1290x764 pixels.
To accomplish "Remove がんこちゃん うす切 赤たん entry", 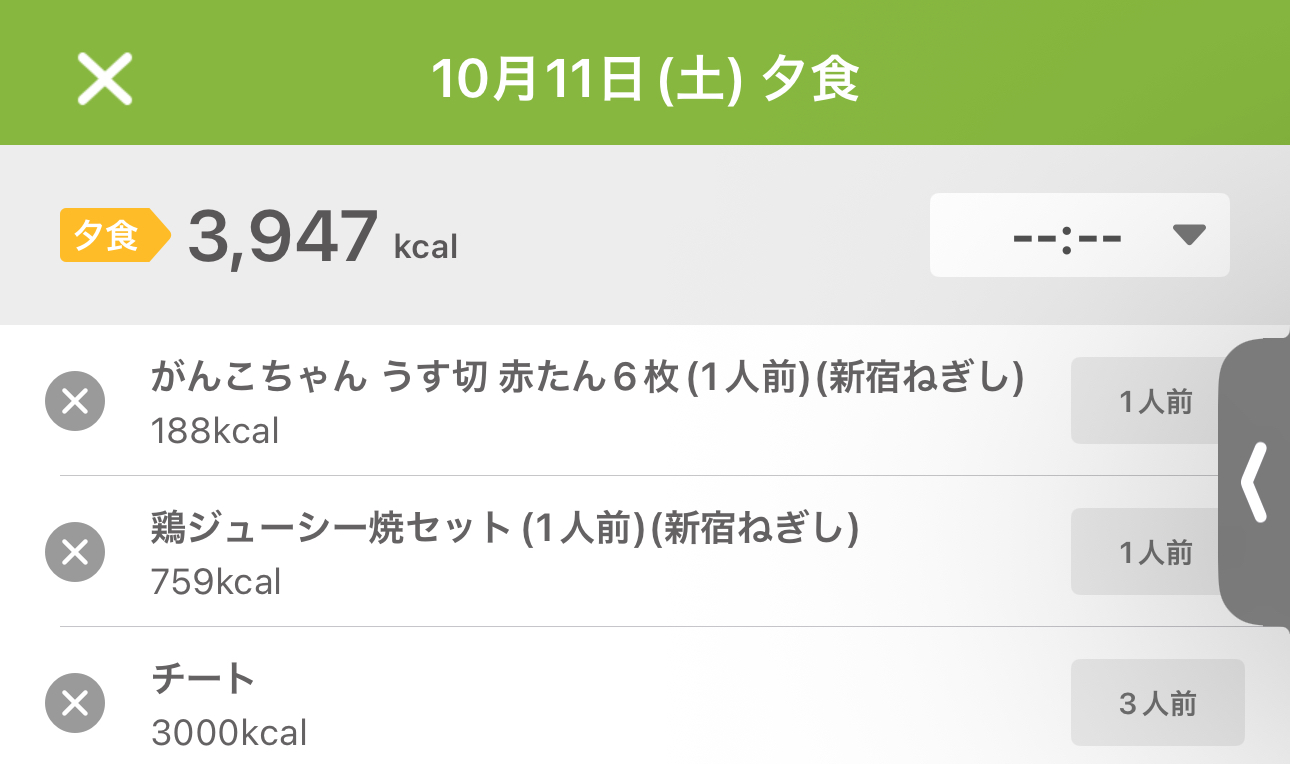I will pos(75,401).
